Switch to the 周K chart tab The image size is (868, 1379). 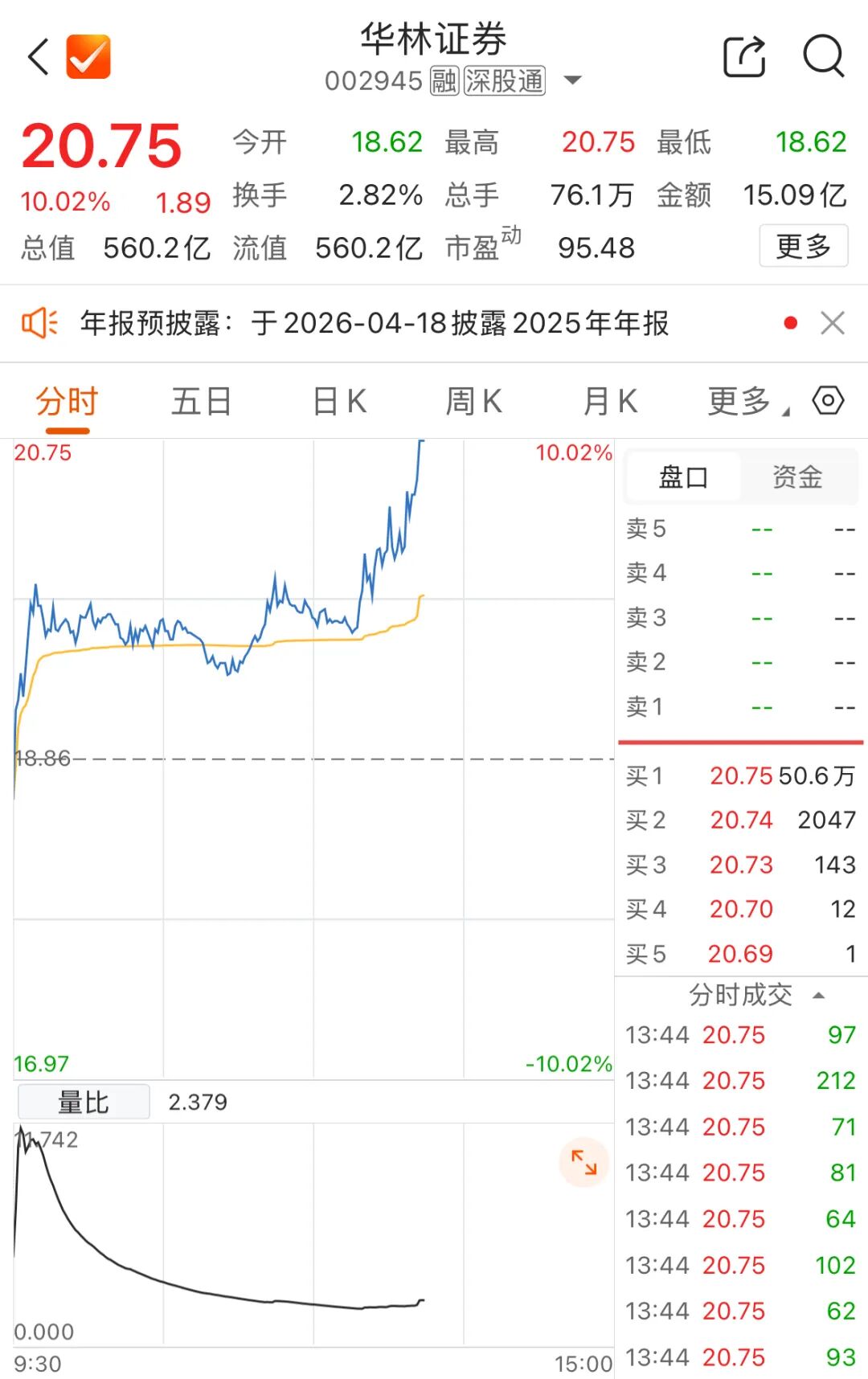473,401
